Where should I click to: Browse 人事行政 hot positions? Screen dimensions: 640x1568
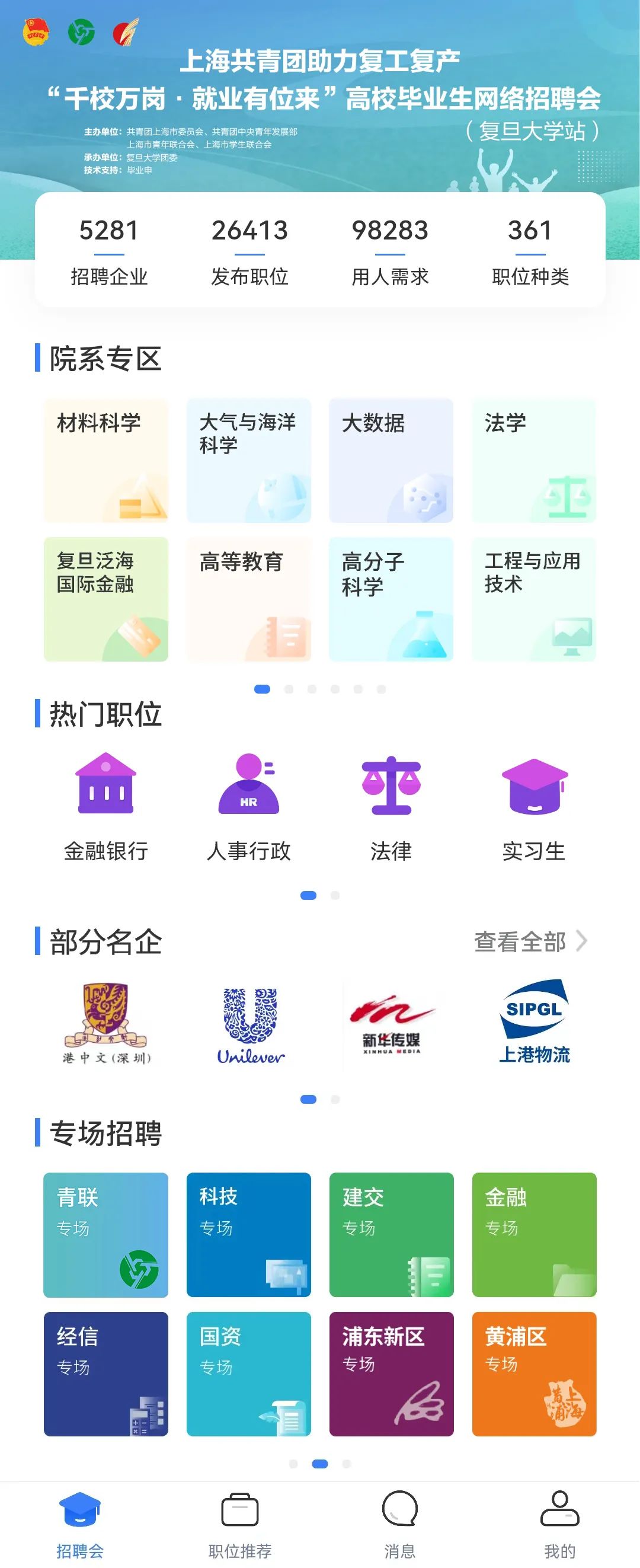(249, 806)
